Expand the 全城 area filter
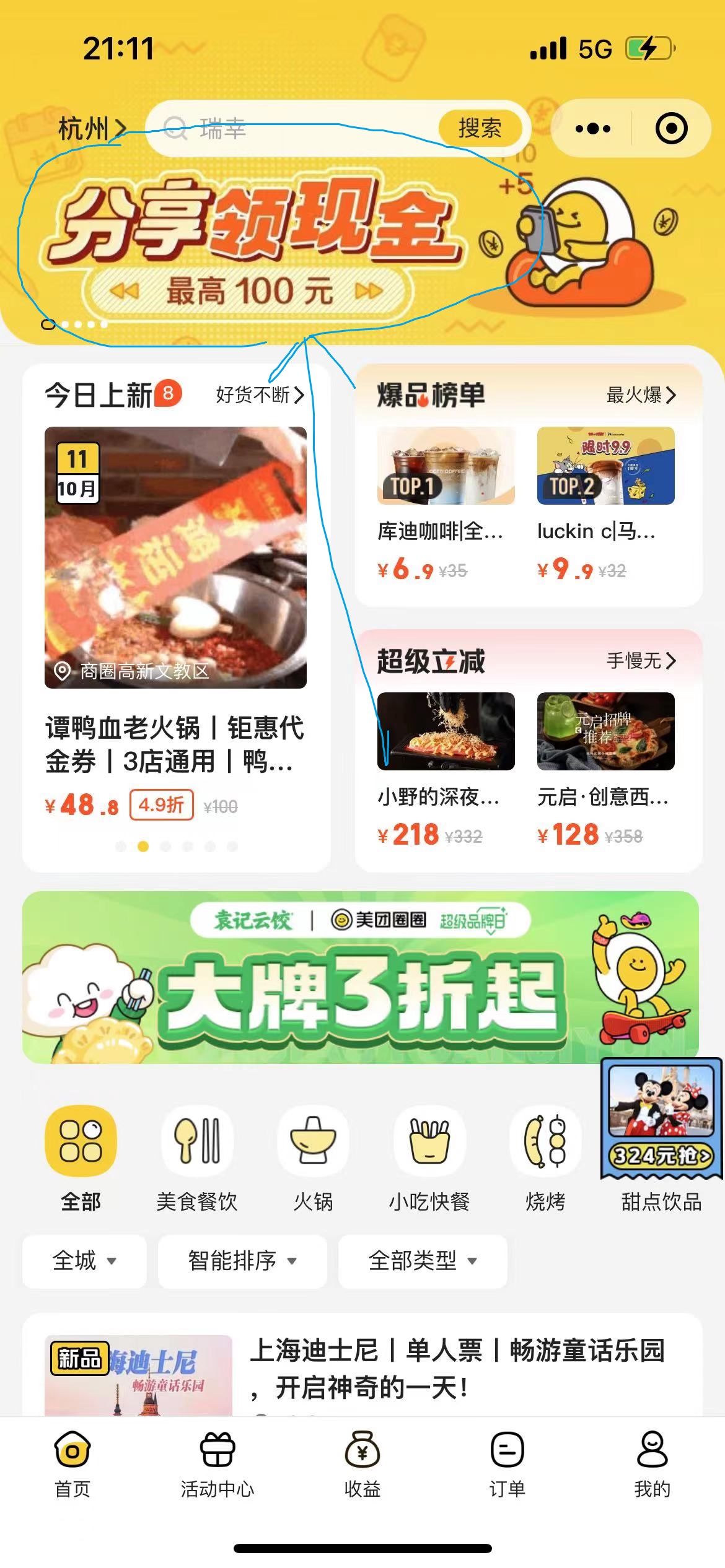The image size is (725, 1568). pyautogui.click(x=84, y=1261)
